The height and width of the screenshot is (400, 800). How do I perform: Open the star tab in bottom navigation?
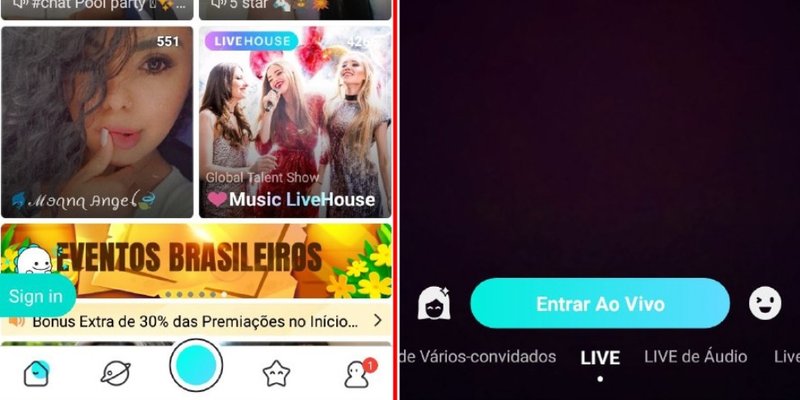click(276, 373)
